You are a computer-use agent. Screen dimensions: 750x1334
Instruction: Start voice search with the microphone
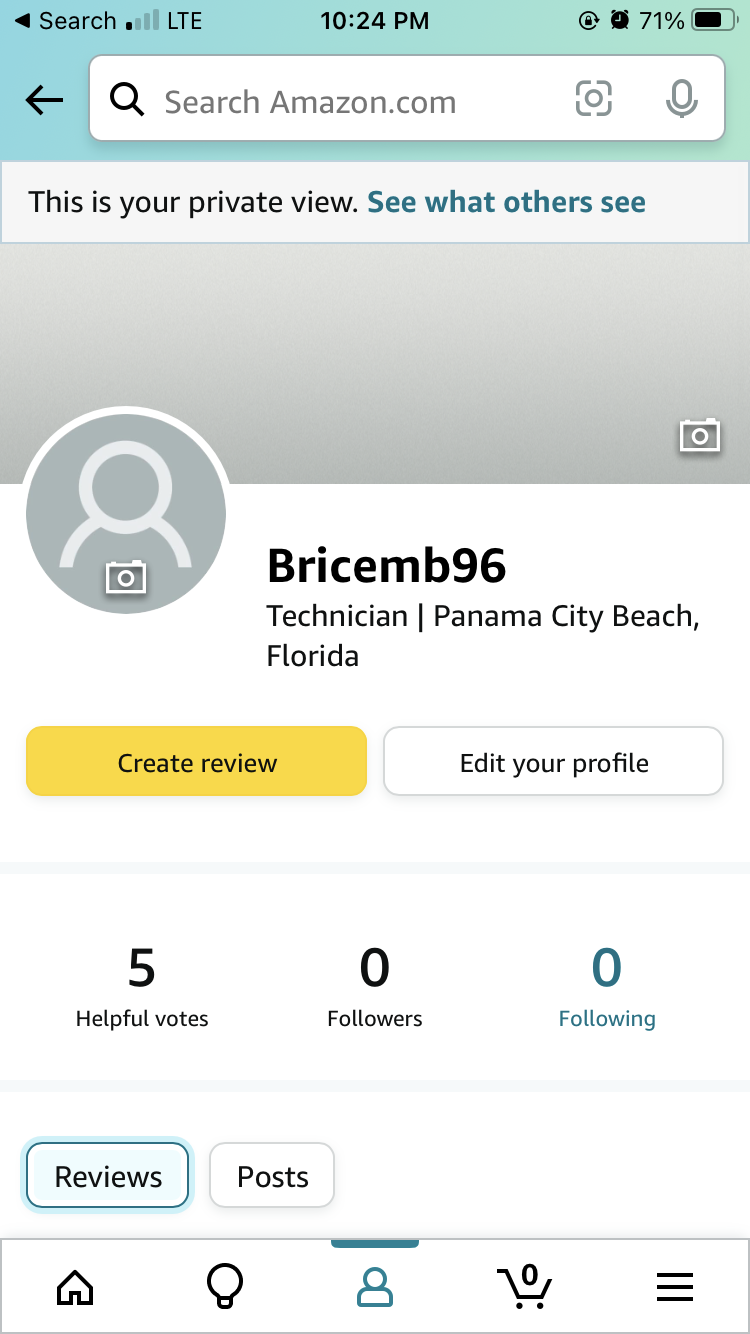(682, 99)
